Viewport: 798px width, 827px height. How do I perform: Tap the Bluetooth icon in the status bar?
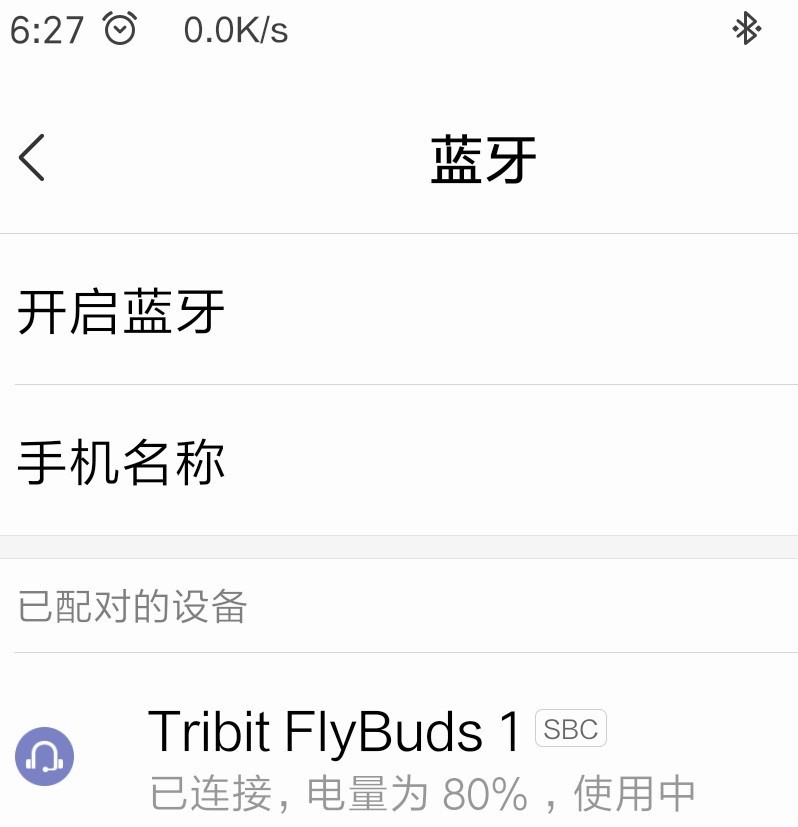click(748, 30)
